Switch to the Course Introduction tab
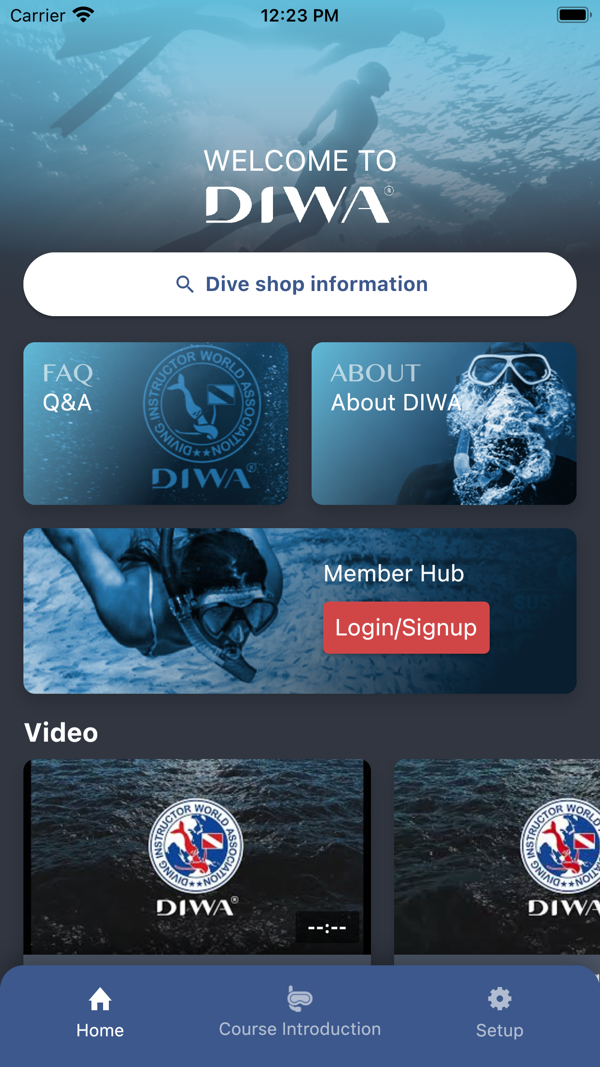The image size is (600, 1067). [300, 1013]
